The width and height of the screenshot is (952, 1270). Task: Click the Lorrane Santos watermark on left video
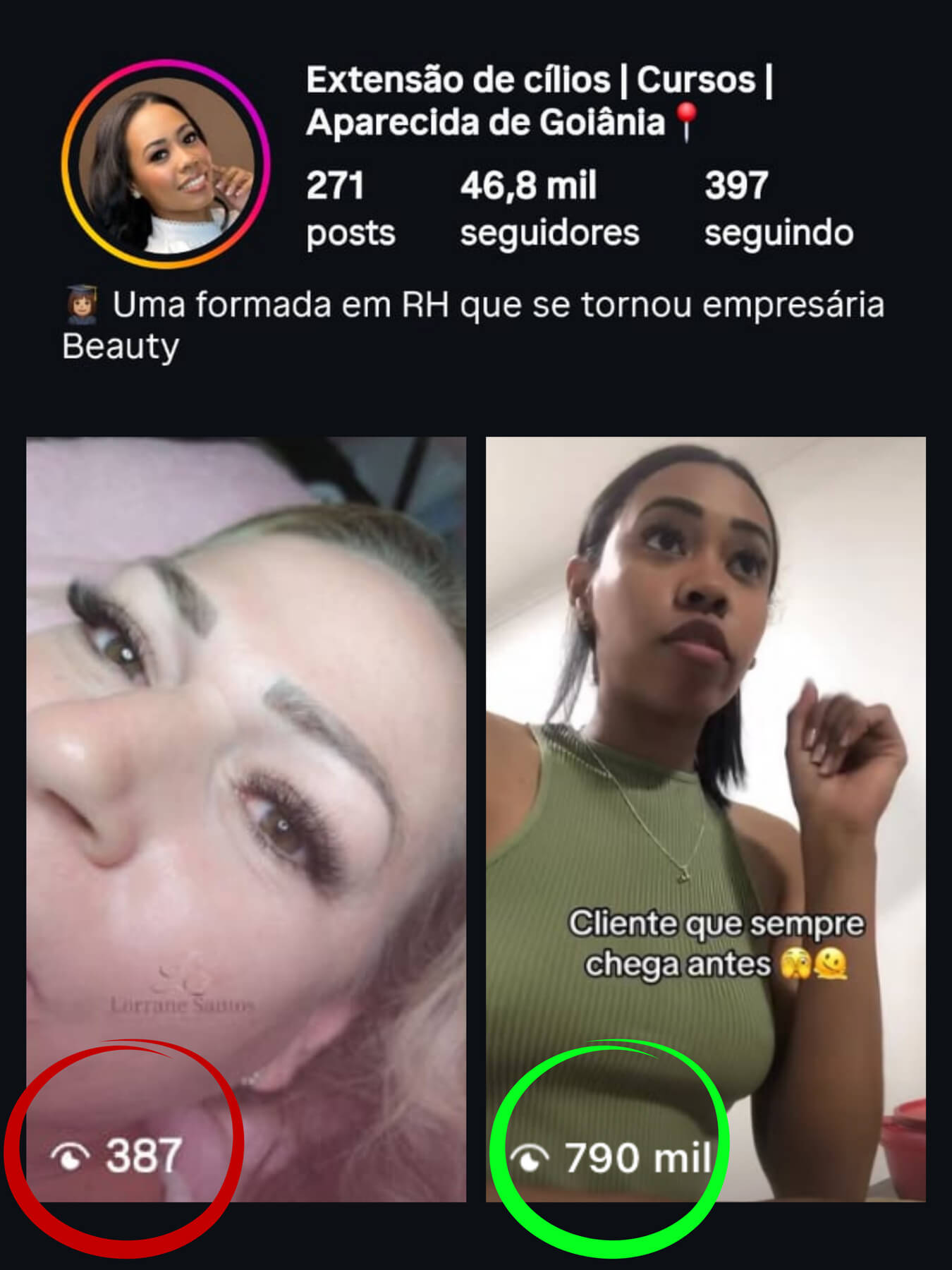tap(182, 1001)
